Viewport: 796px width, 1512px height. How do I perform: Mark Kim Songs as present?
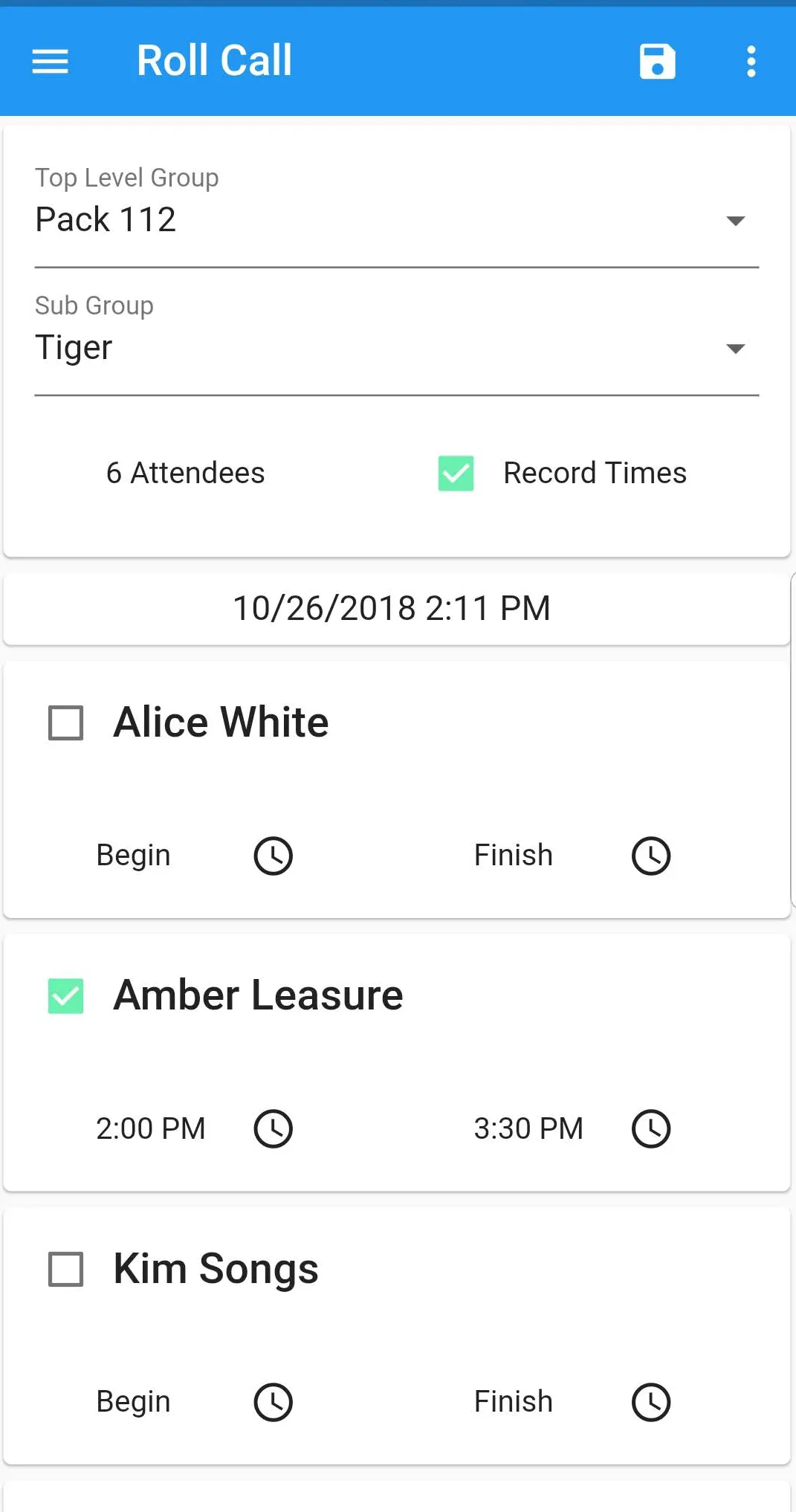pos(66,1269)
